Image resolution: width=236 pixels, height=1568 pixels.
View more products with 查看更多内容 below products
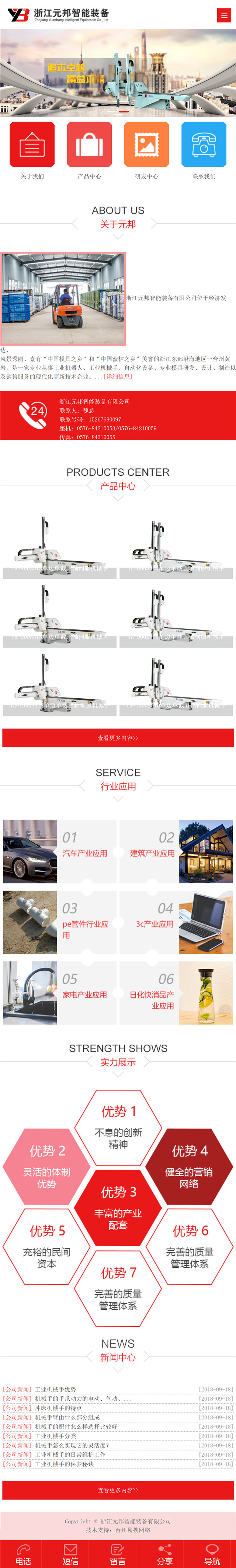point(118,738)
